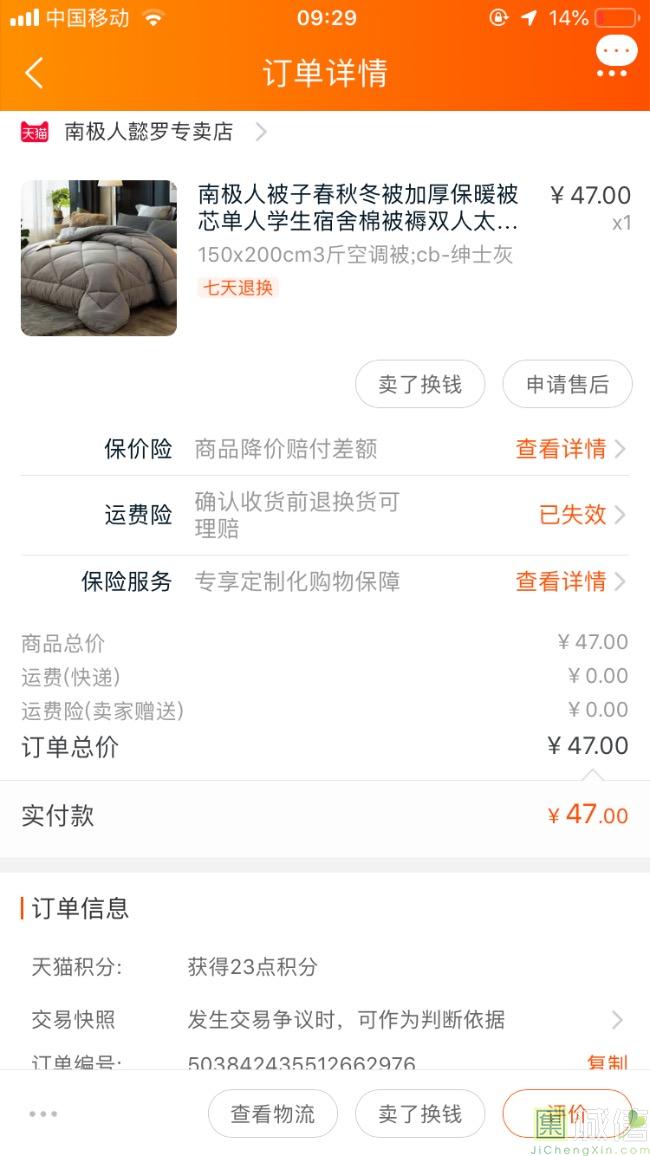The image size is (650, 1156).
Task: Open the bottom-left three-dot more menu
Action: tap(43, 1114)
